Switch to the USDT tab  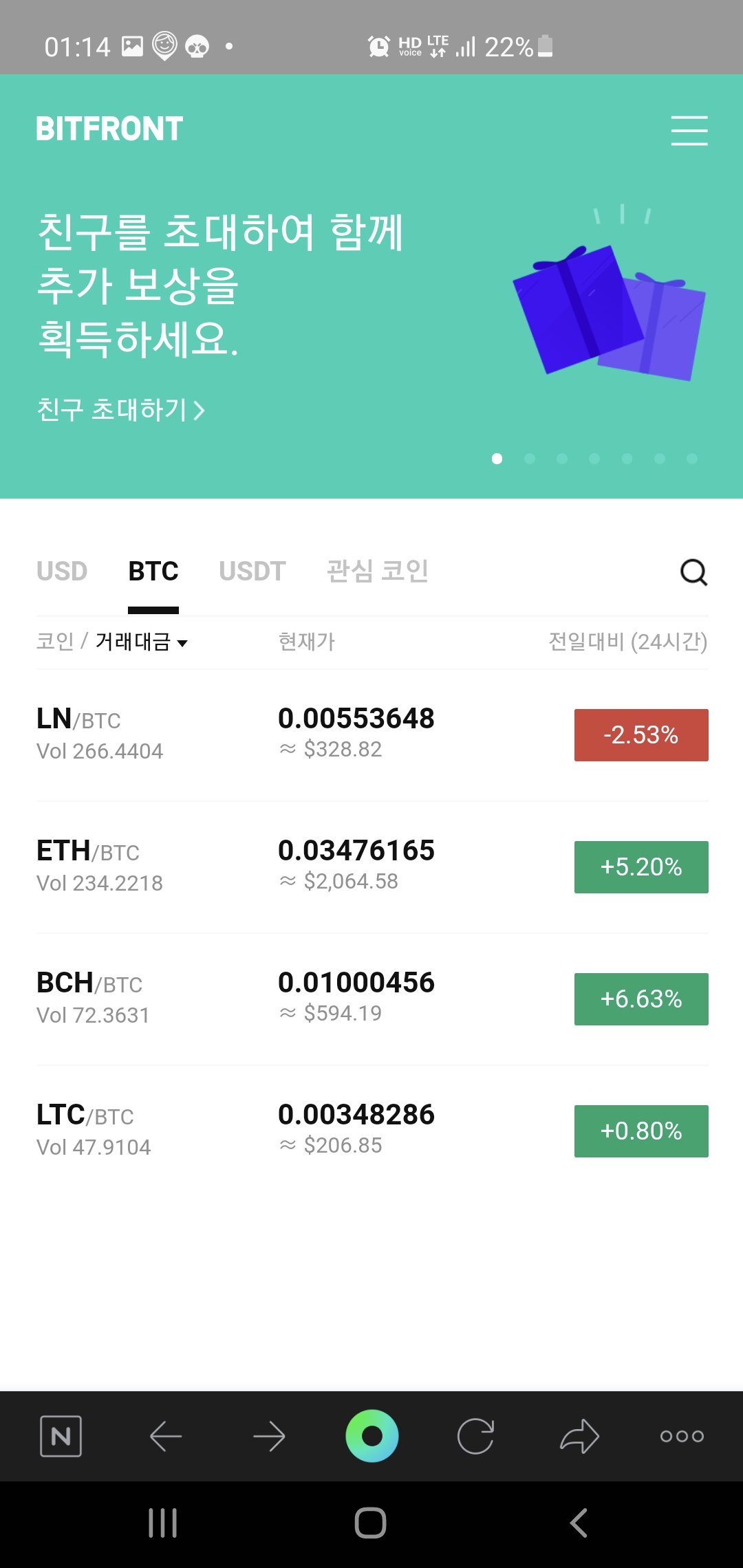coord(252,571)
